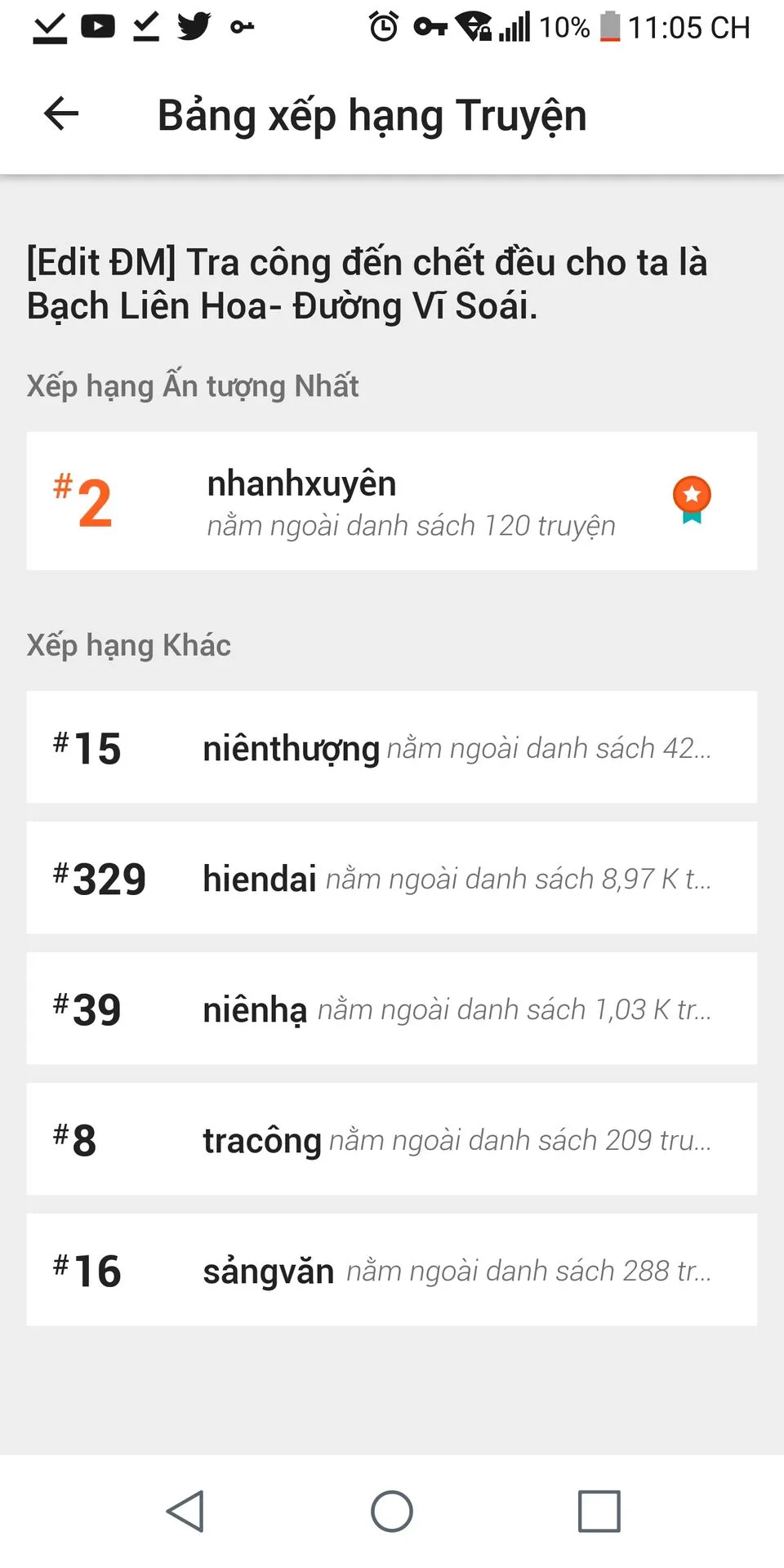View the #329 hiendai tag ranking

click(391, 878)
